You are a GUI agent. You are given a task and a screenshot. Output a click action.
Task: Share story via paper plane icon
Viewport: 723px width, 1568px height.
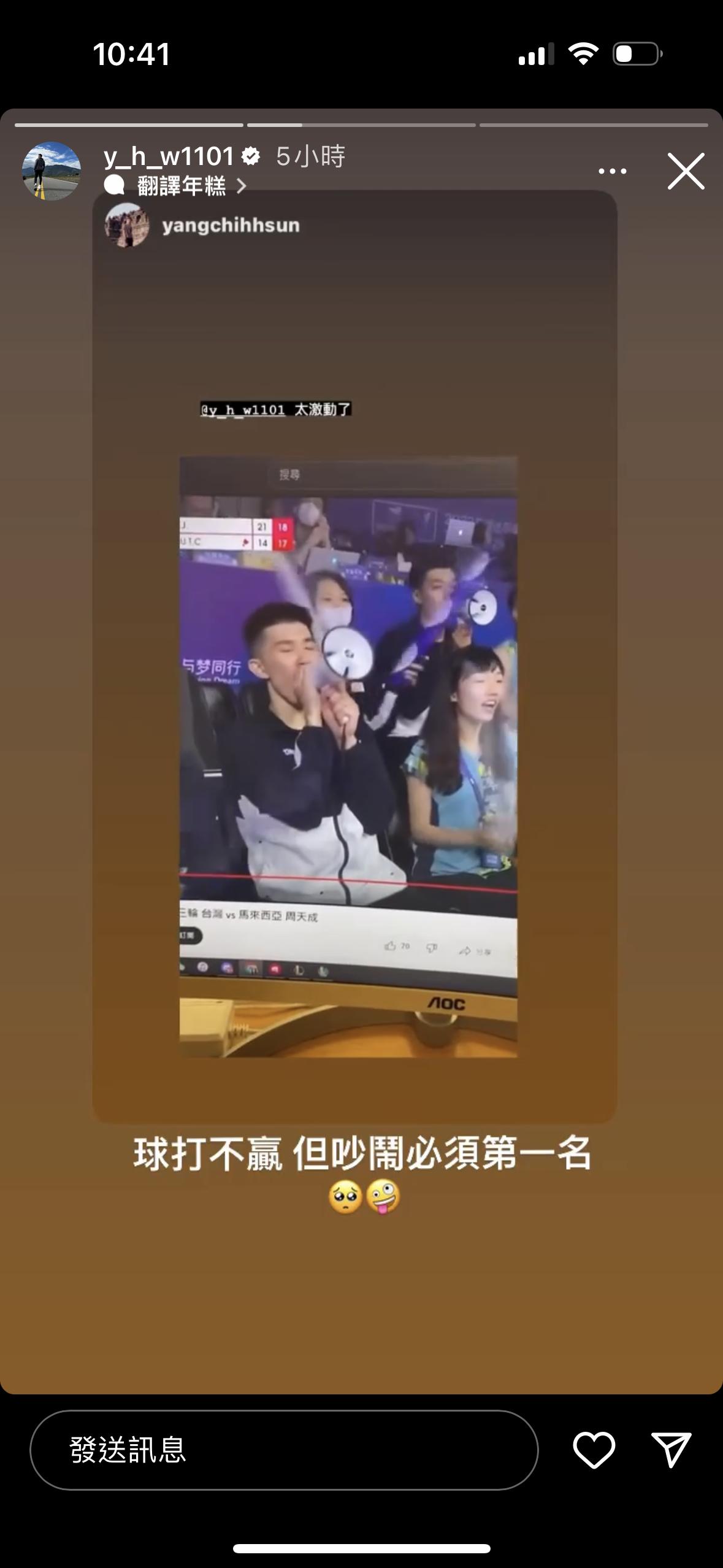(671, 1450)
